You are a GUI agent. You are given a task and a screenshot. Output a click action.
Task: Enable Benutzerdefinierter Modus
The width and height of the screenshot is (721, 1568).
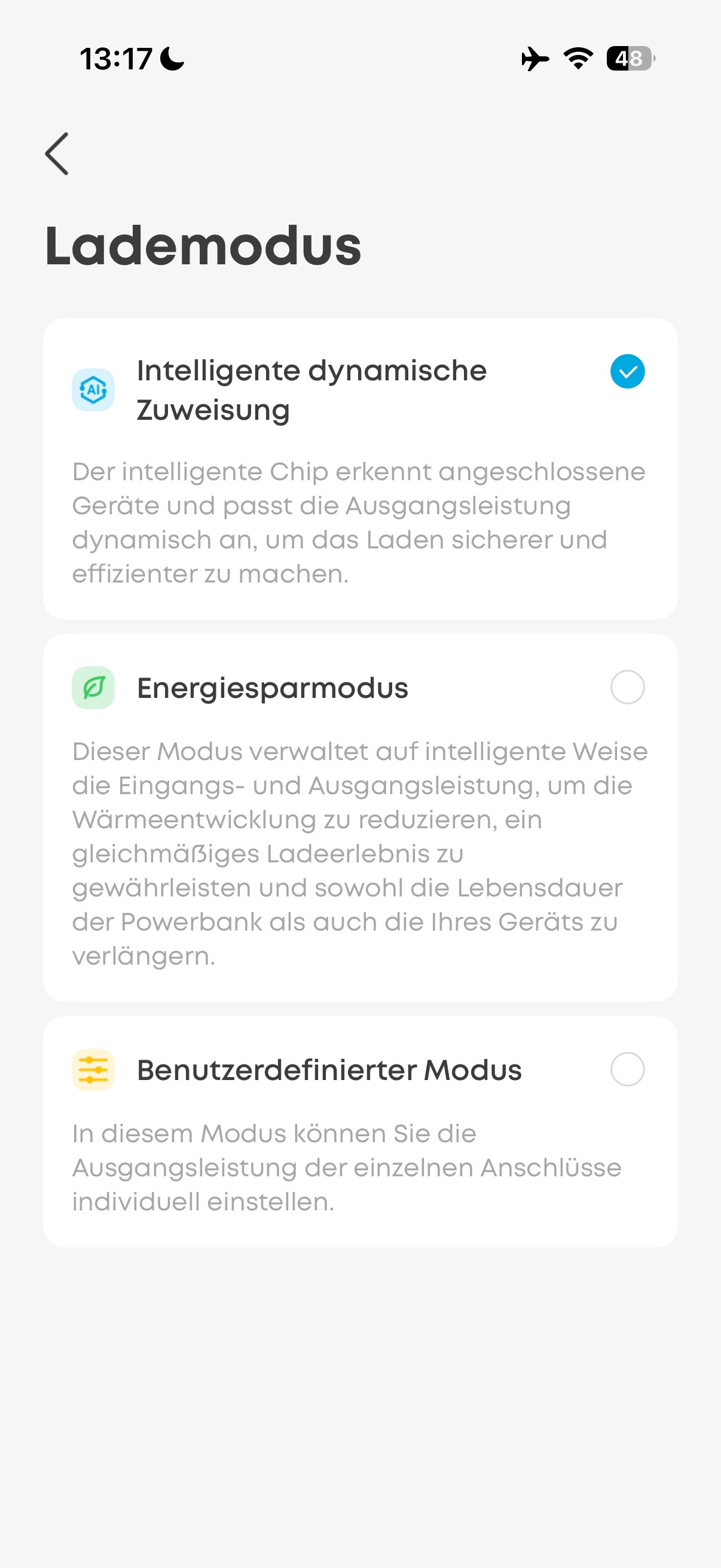pyautogui.click(x=627, y=1069)
